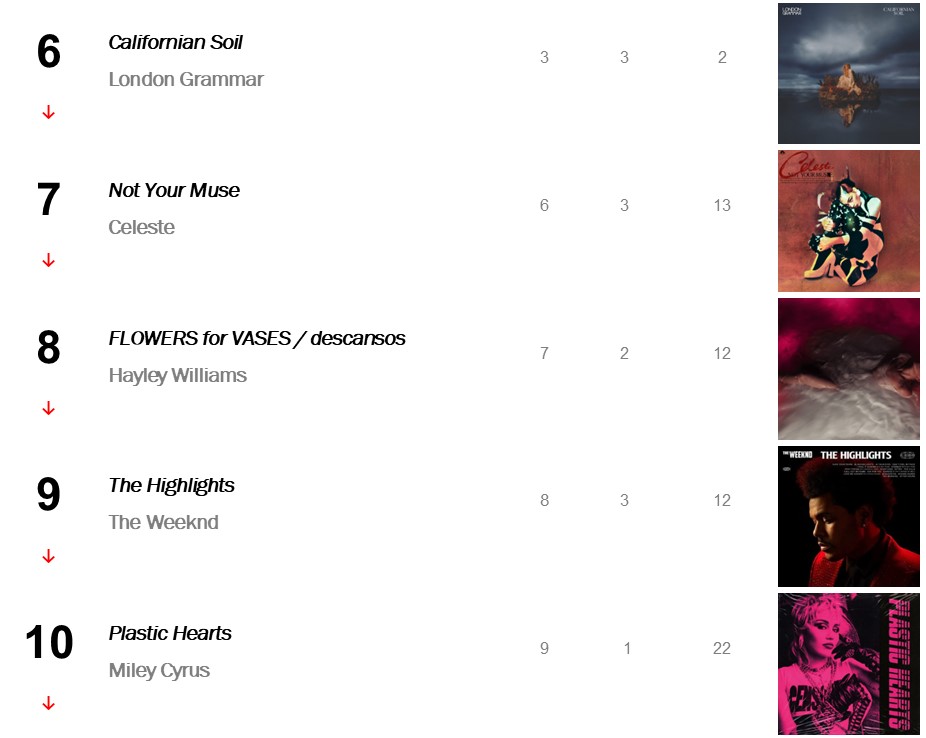Open The Highlights album entry
Image resolution: width=926 pixels, height=738 pixels.
pyautogui.click(x=171, y=486)
